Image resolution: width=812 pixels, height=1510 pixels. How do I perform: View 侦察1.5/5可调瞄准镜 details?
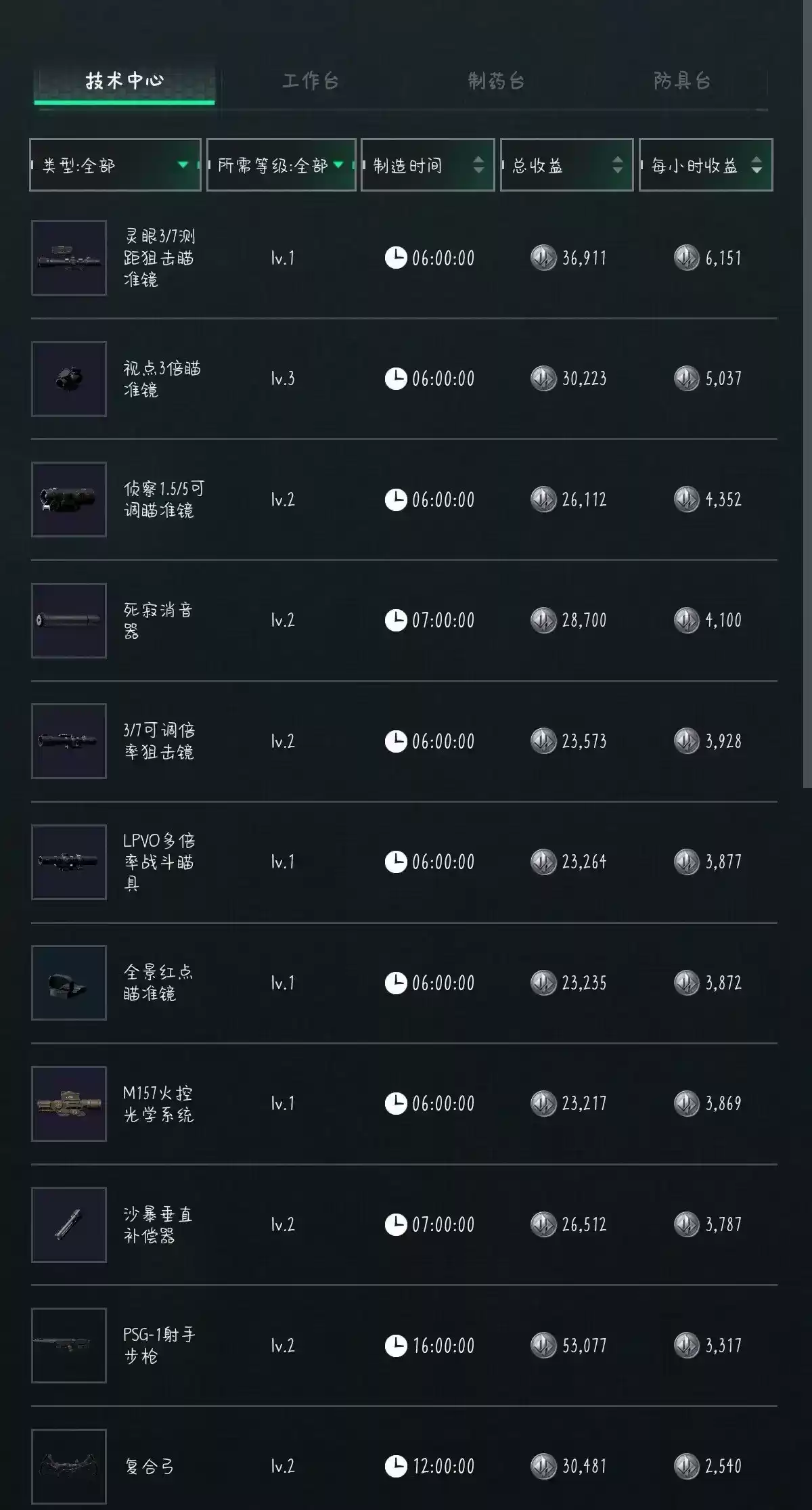(x=162, y=499)
